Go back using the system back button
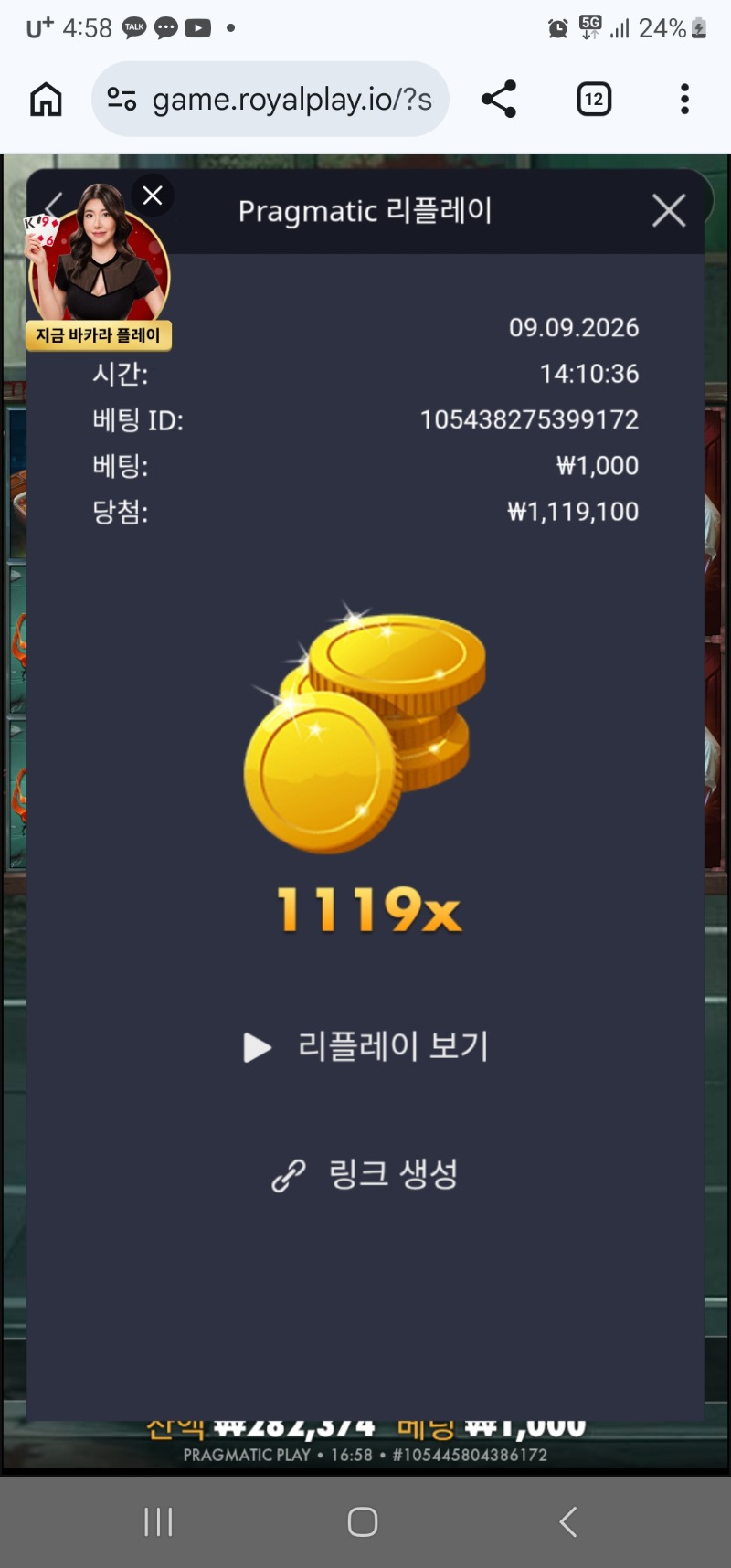The width and height of the screenshot is (731, 1568). [x=568, y=1522]
